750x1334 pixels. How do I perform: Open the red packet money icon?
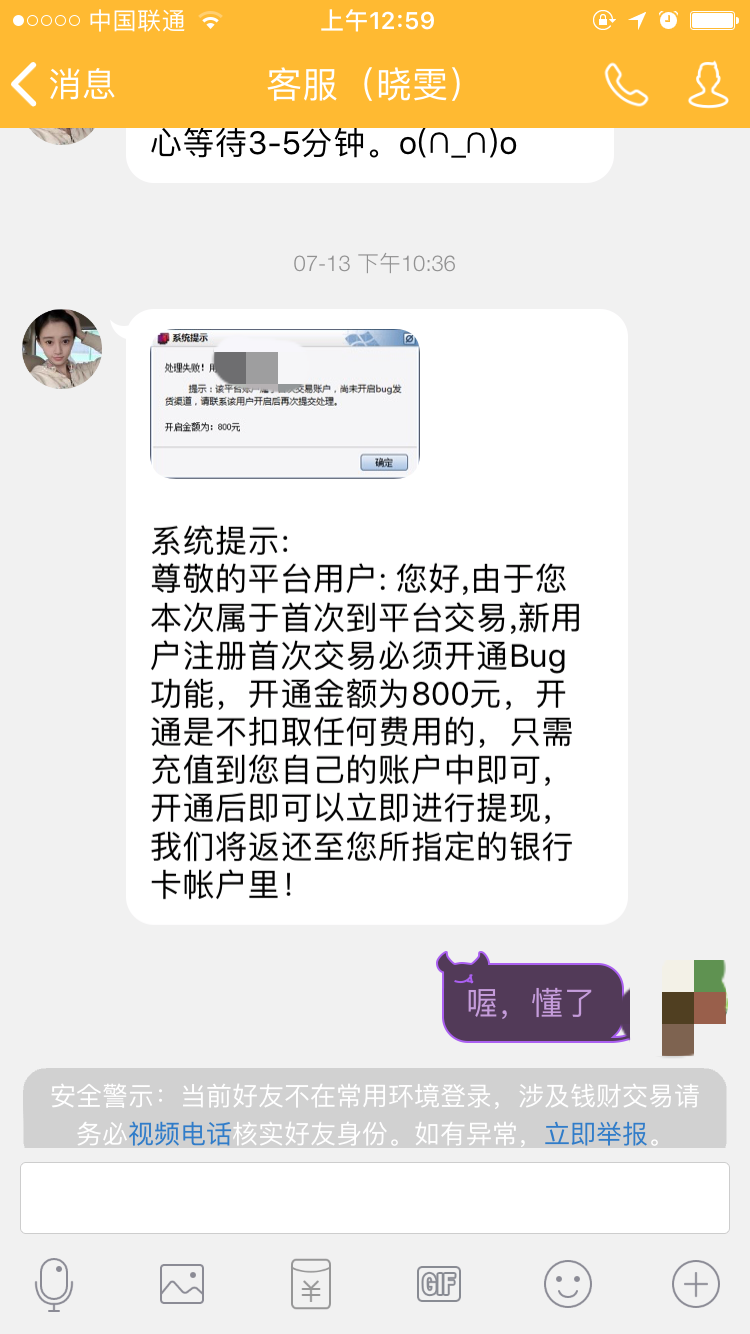click(x=310, y=1283)
